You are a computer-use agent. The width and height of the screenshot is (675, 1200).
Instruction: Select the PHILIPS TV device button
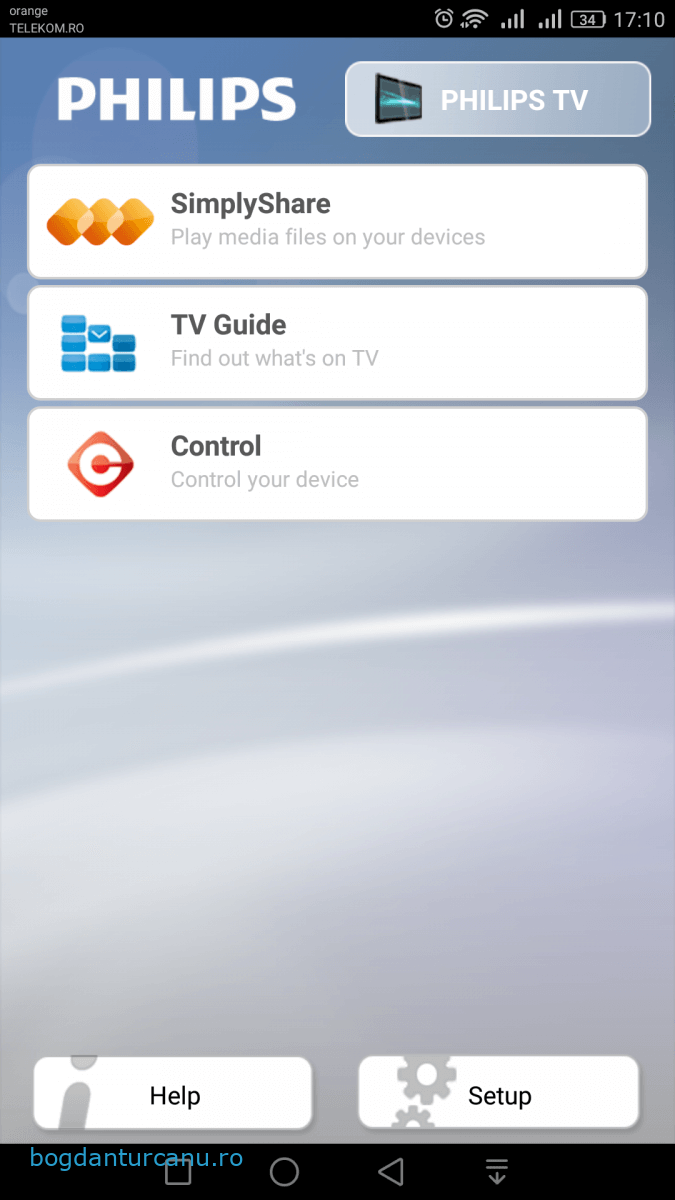pyautogui.click(x=498, y=99)
